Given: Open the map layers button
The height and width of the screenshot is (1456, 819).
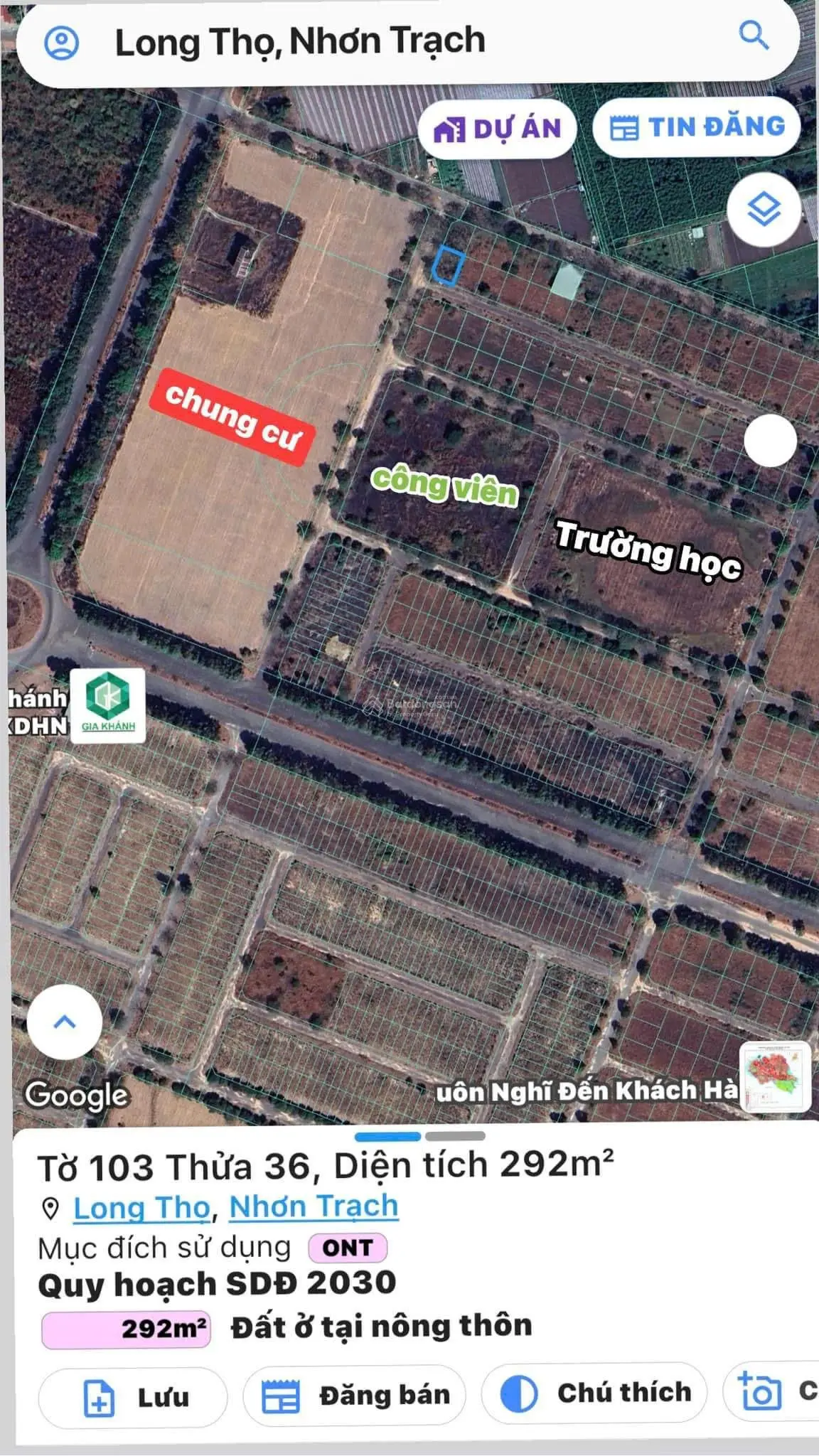Looking at the screenshot, I should (x=764, y=210).
